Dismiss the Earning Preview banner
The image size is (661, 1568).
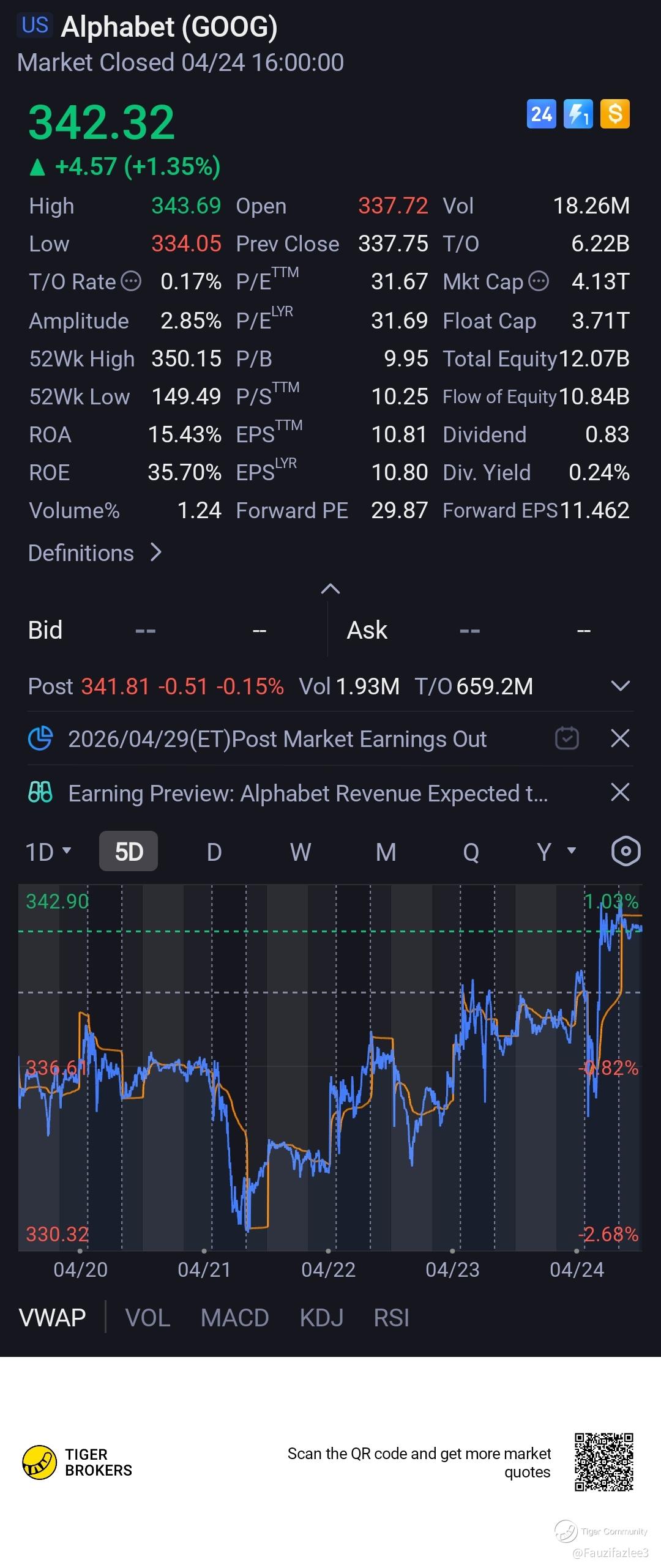(x=620, y=792)
